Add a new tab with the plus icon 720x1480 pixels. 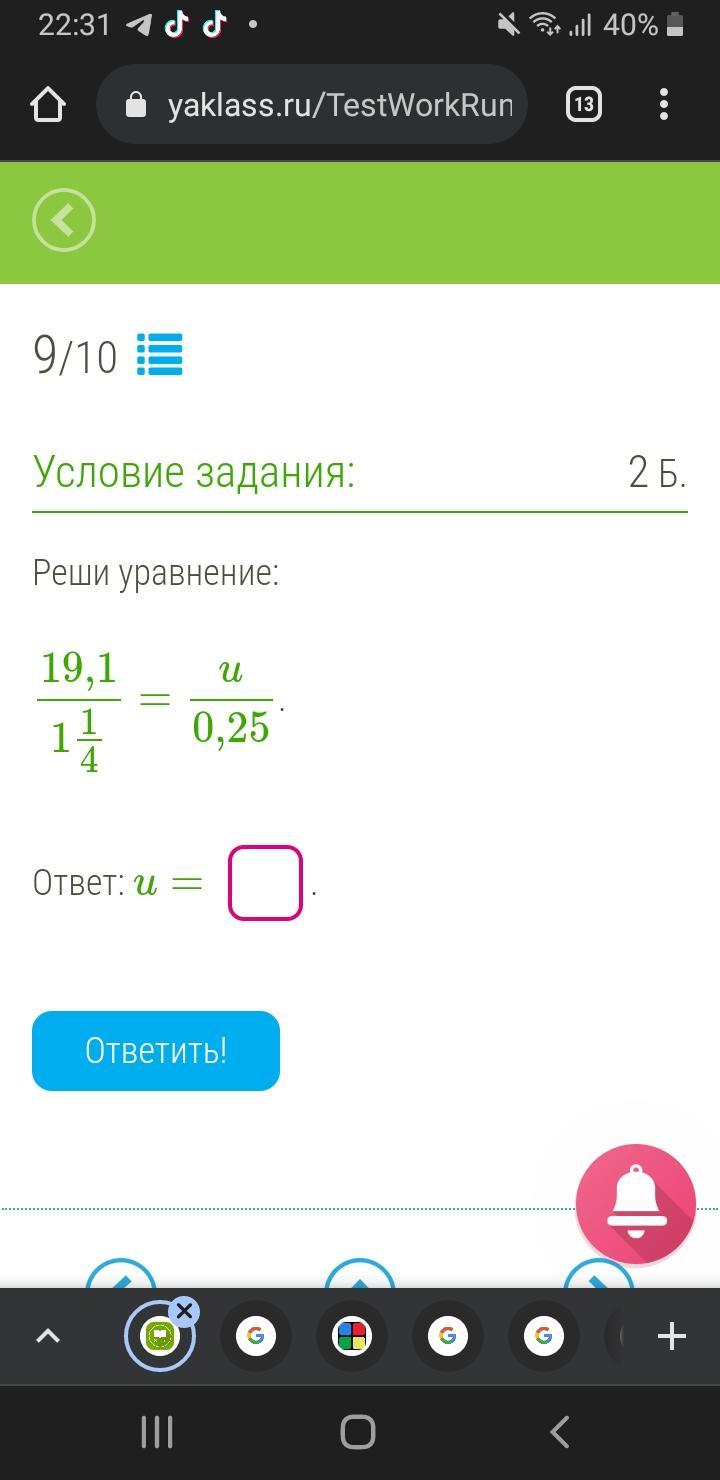672,1336
